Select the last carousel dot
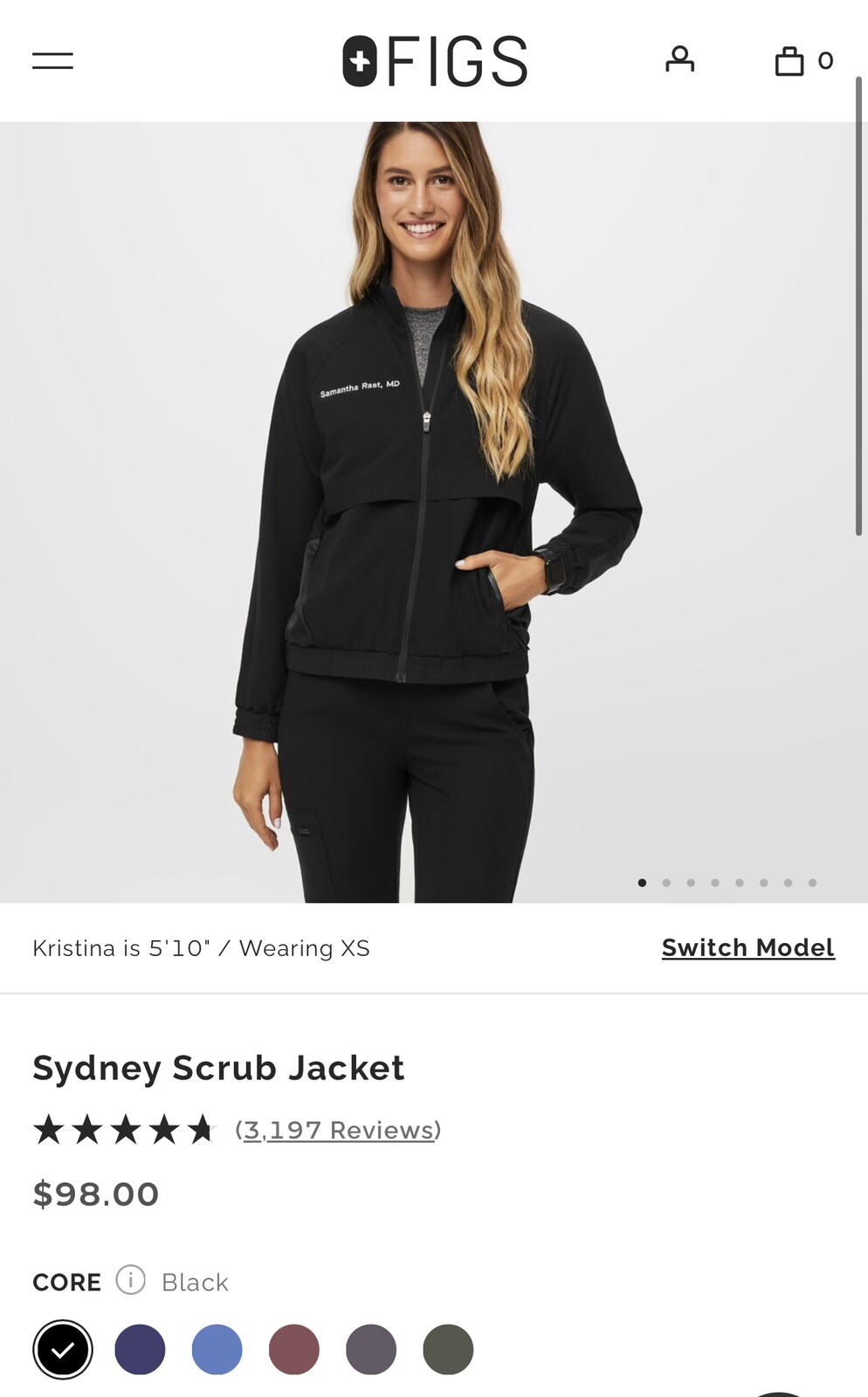 coord(813,883)
